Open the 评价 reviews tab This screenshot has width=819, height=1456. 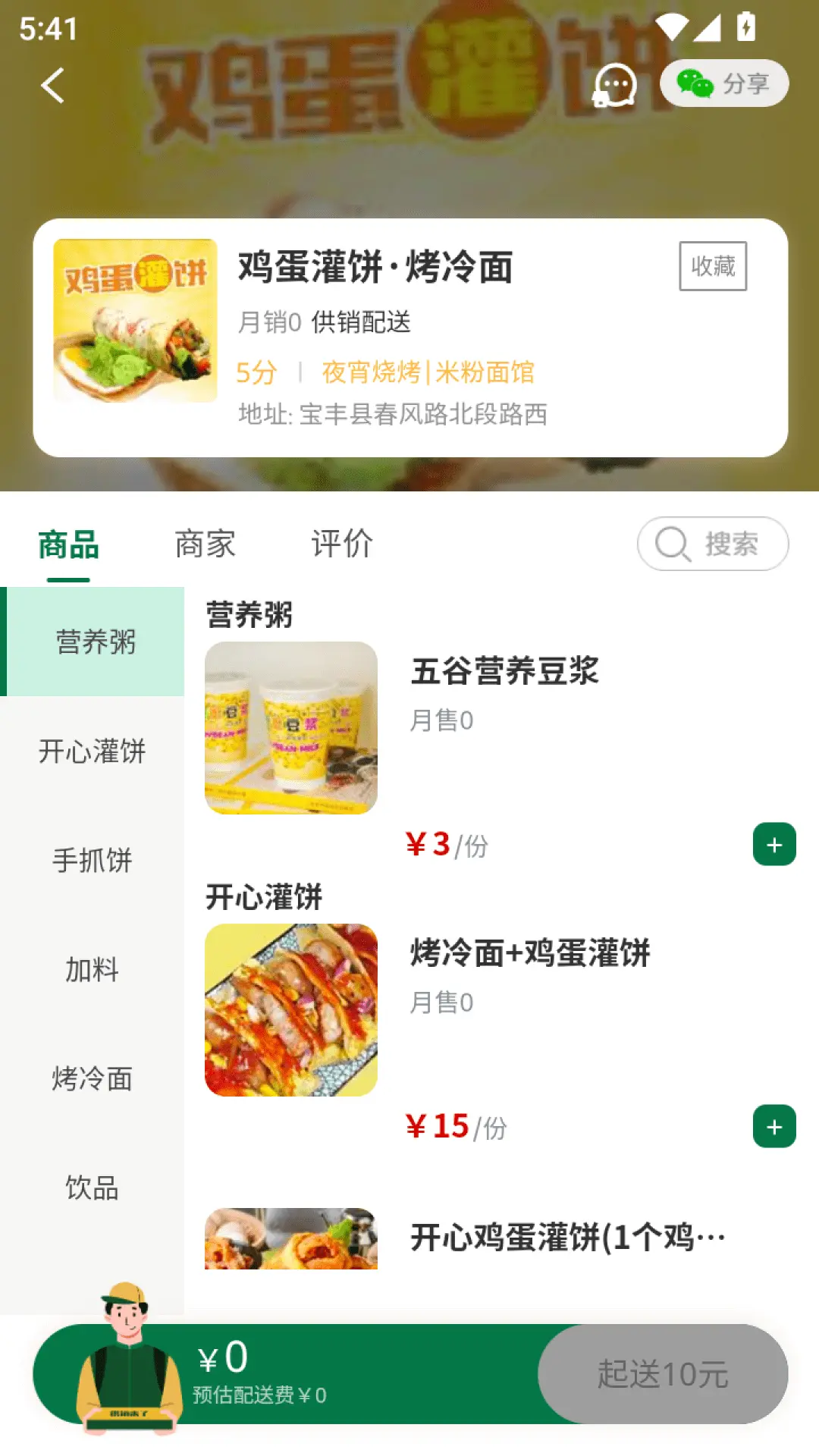pyautogui.click(x=340, y=543)
